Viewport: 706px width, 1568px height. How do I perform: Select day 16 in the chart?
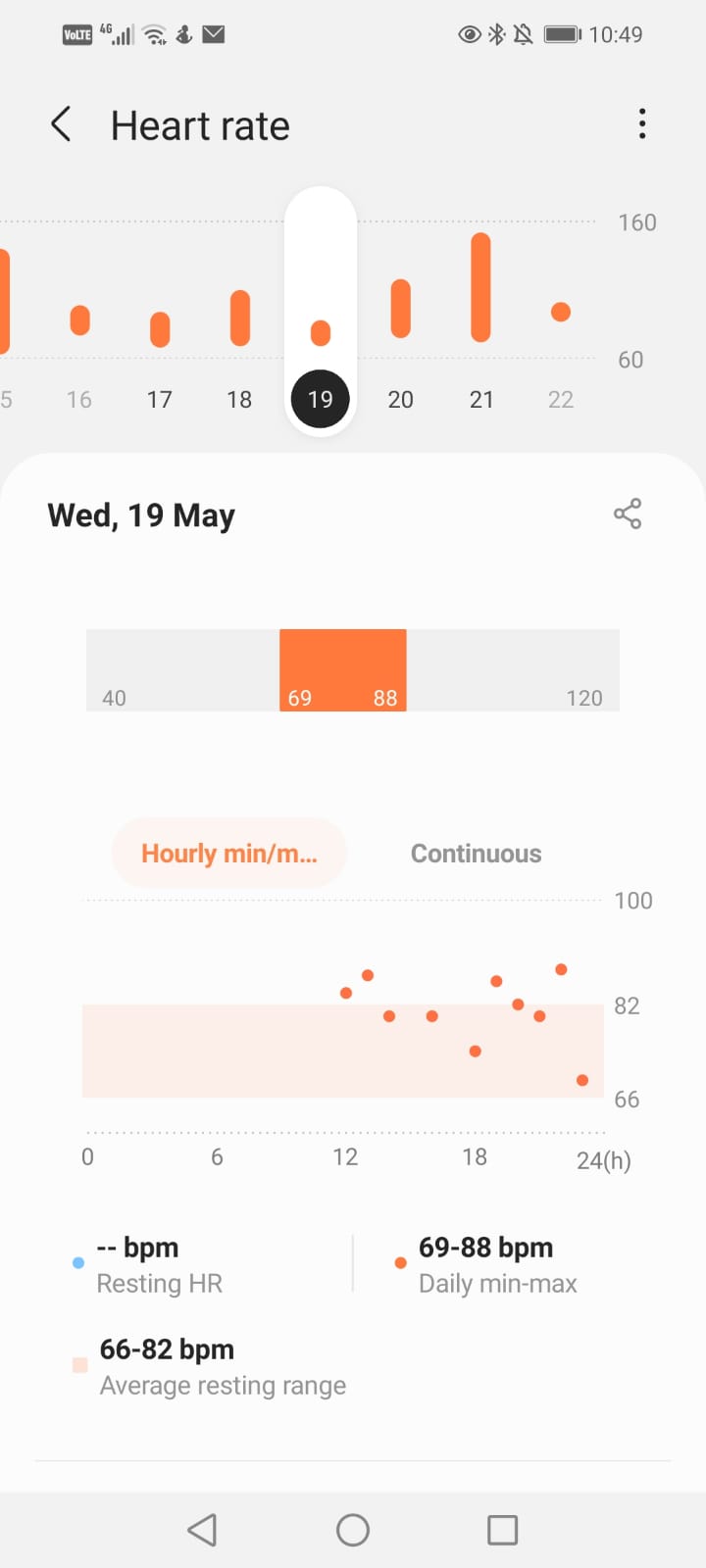tap(79, 399)
